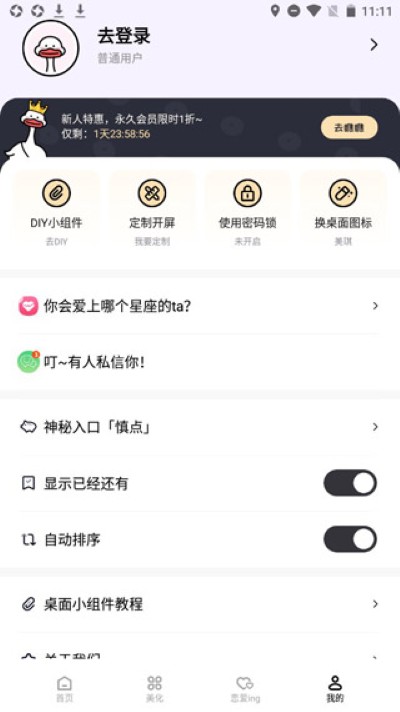Toggle the 显示已经还有 switch
The image size is (400, 712).
(350, 483)
